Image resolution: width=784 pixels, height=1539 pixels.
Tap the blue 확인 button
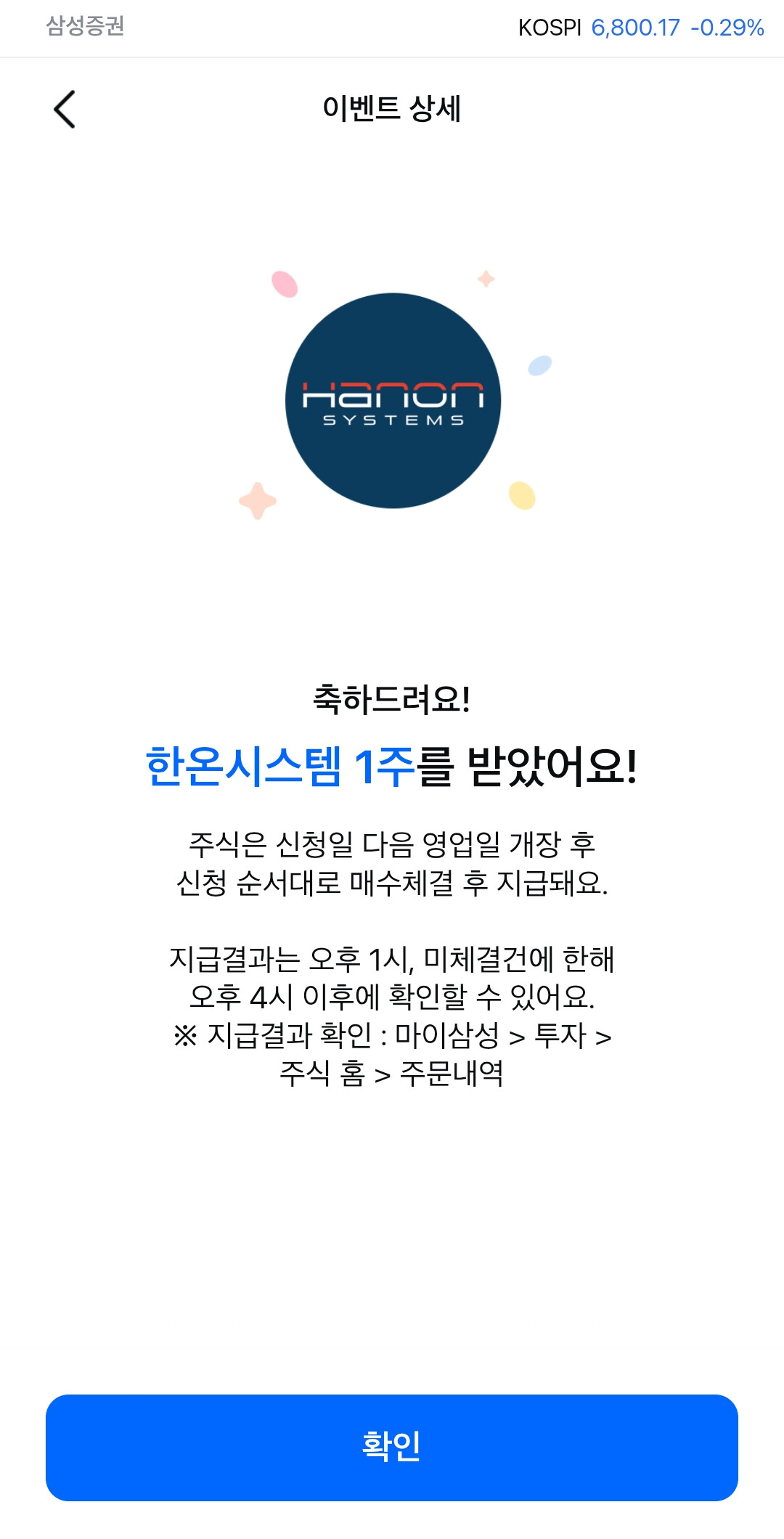[392, 1448]
